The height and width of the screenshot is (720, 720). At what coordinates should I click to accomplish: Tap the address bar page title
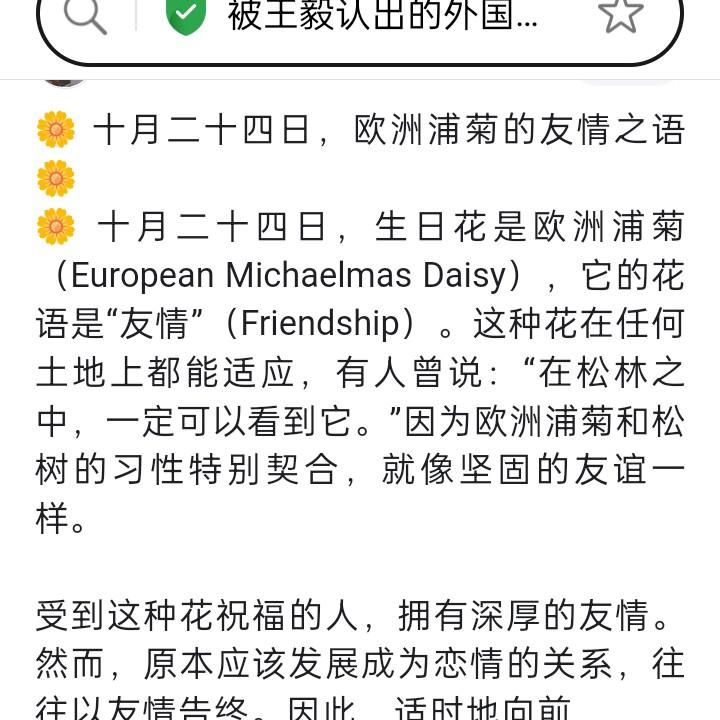382,15
